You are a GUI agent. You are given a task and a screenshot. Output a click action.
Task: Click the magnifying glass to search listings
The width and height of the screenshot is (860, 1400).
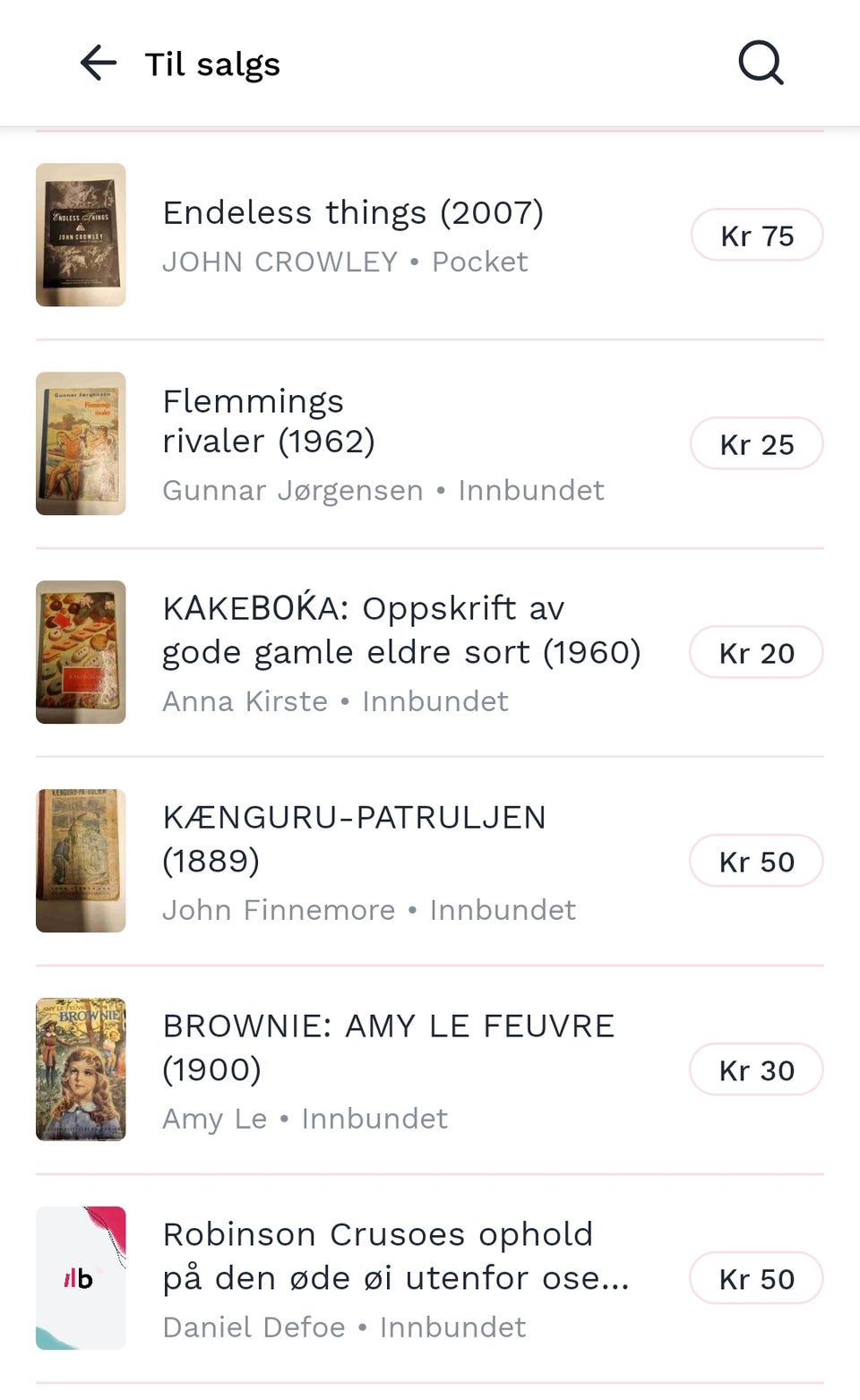759,62
